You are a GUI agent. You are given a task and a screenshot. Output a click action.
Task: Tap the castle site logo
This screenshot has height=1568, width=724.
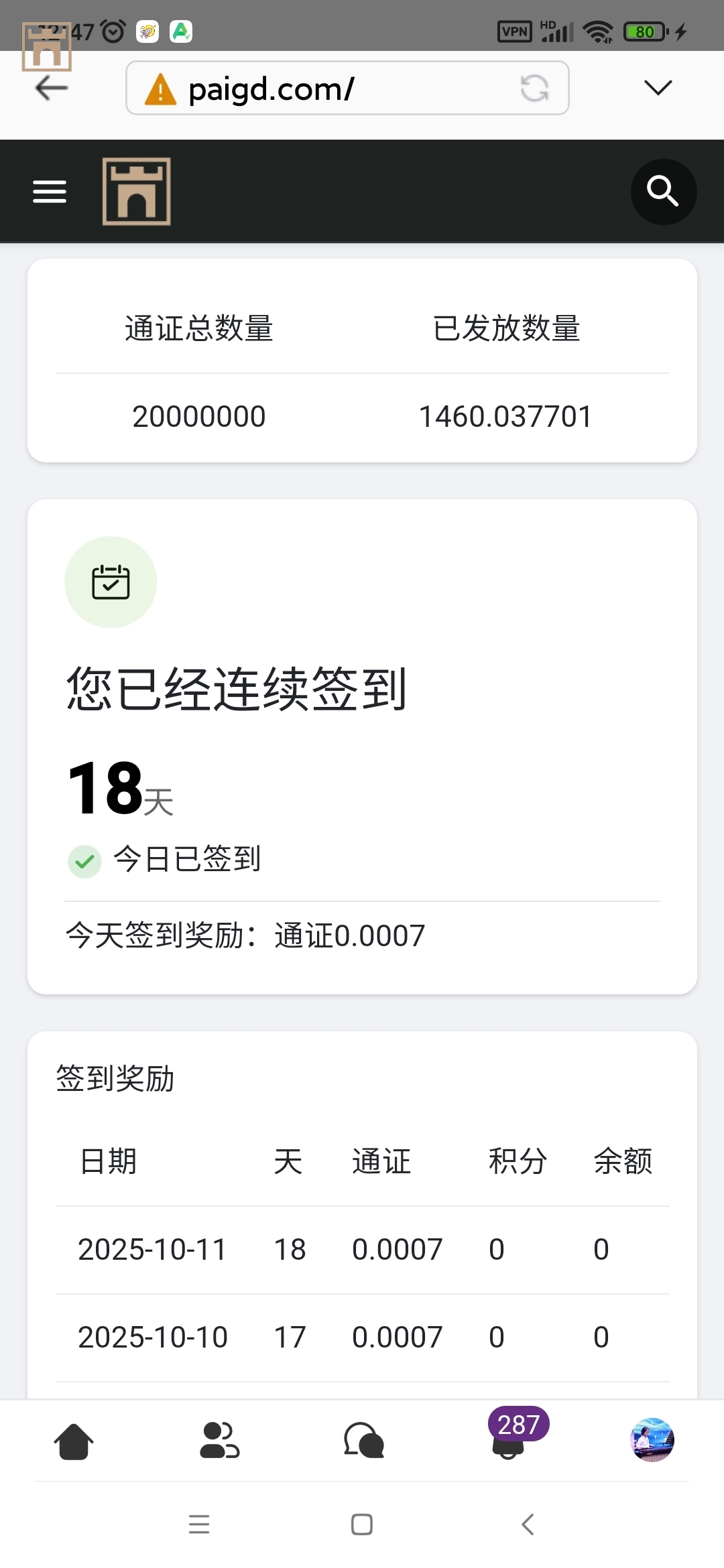click(136, 192)
